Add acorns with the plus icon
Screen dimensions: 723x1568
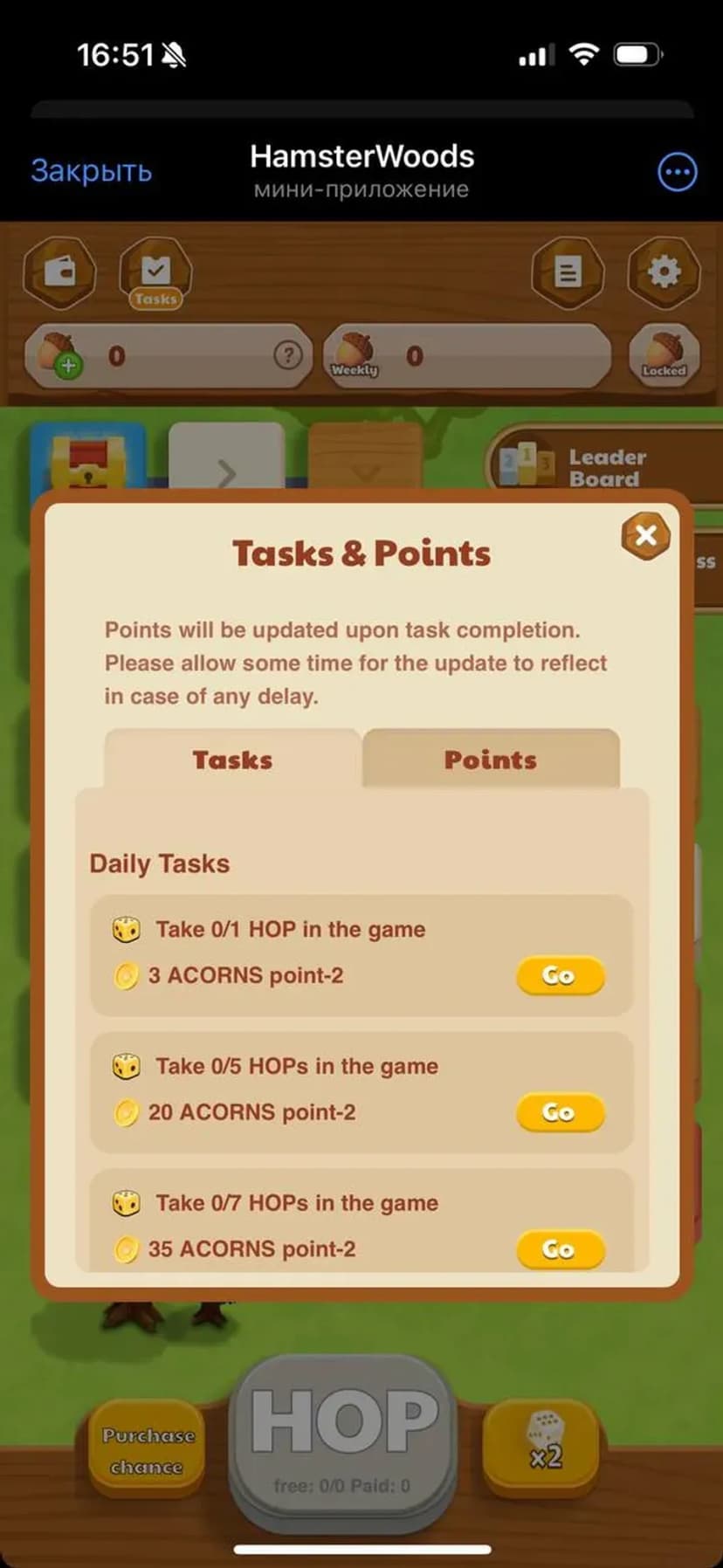68,365
